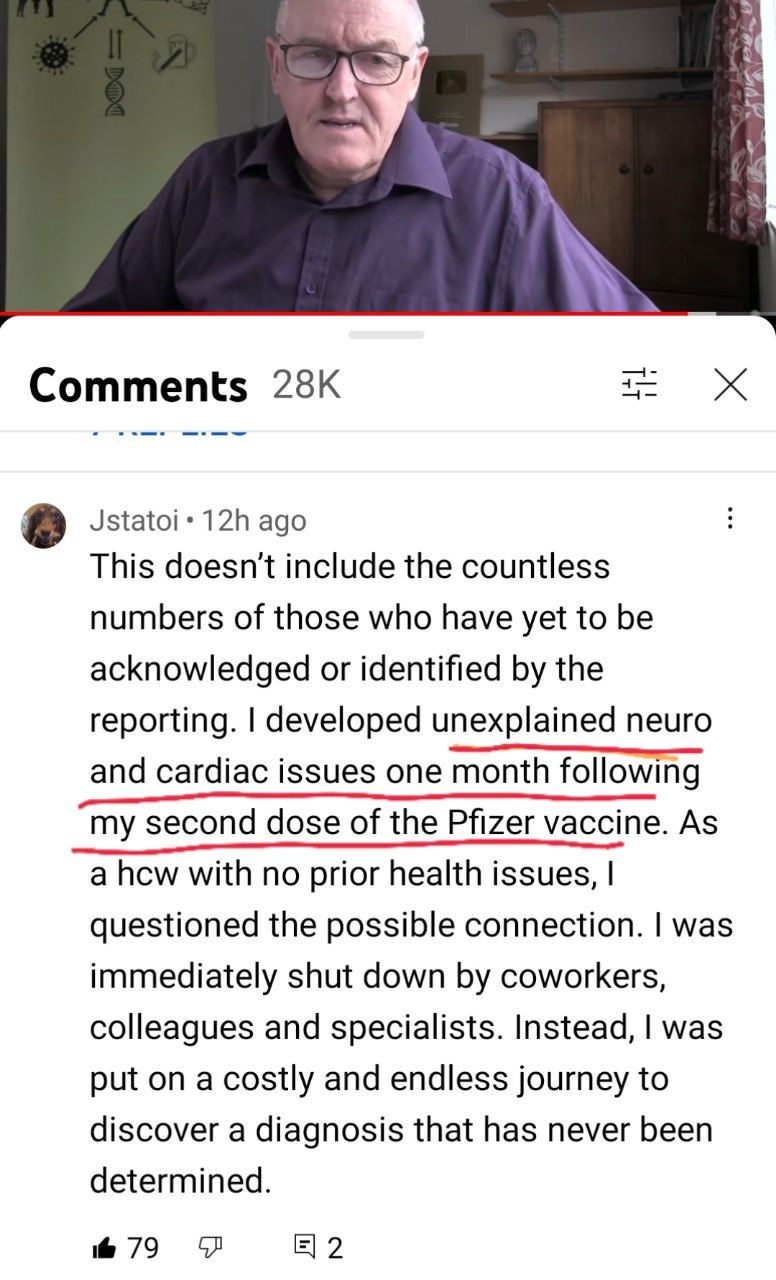
Task: View the 2 replies to Jstatoi's comment
Action: [x=319, y=1247]
